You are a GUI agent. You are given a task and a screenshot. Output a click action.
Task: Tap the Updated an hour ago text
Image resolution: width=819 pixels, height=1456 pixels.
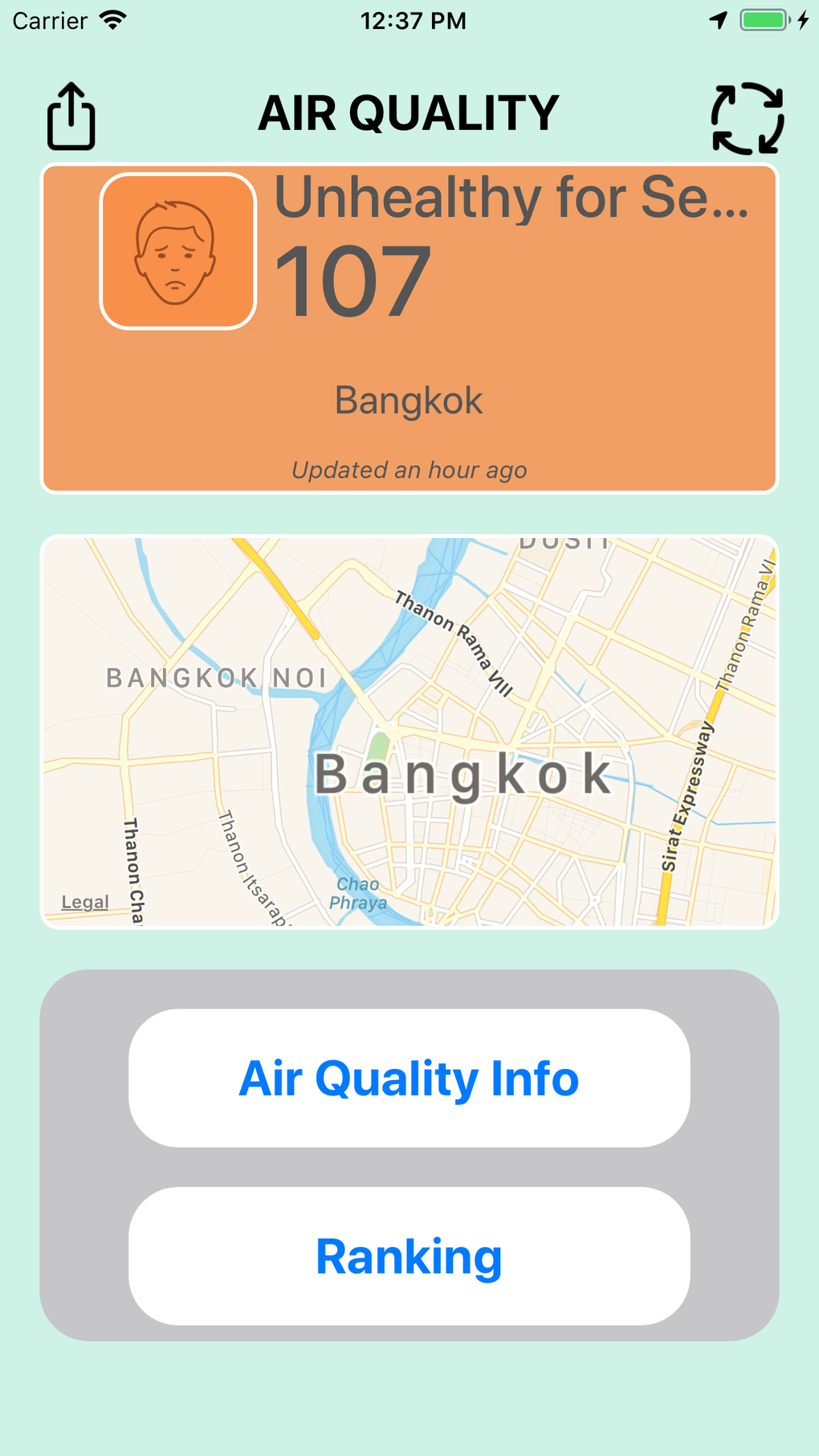(409, 470)
